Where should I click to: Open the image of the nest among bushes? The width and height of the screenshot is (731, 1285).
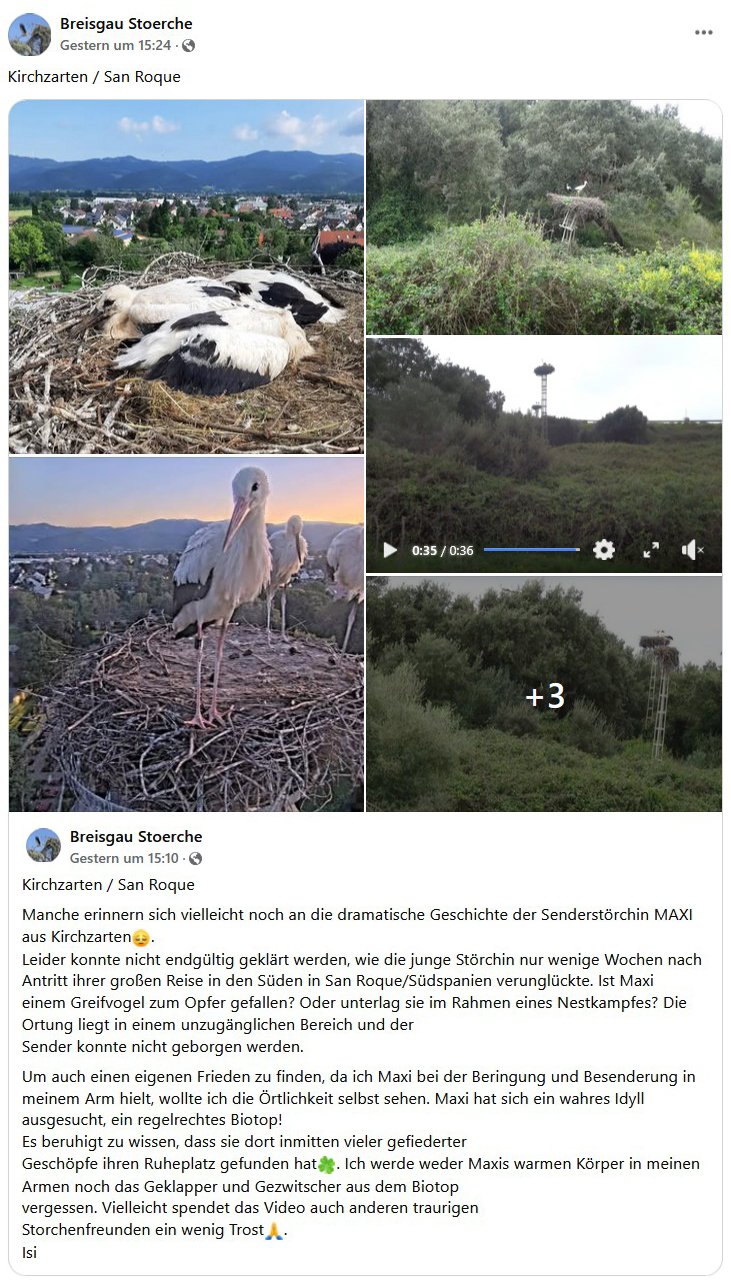(x=543, y=216)
